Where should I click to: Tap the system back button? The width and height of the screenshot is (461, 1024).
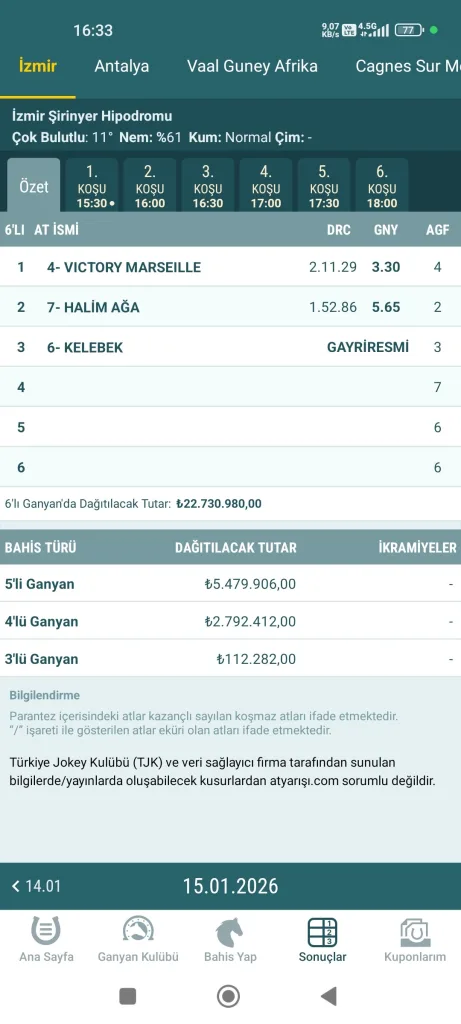click(x=329, y=996)
